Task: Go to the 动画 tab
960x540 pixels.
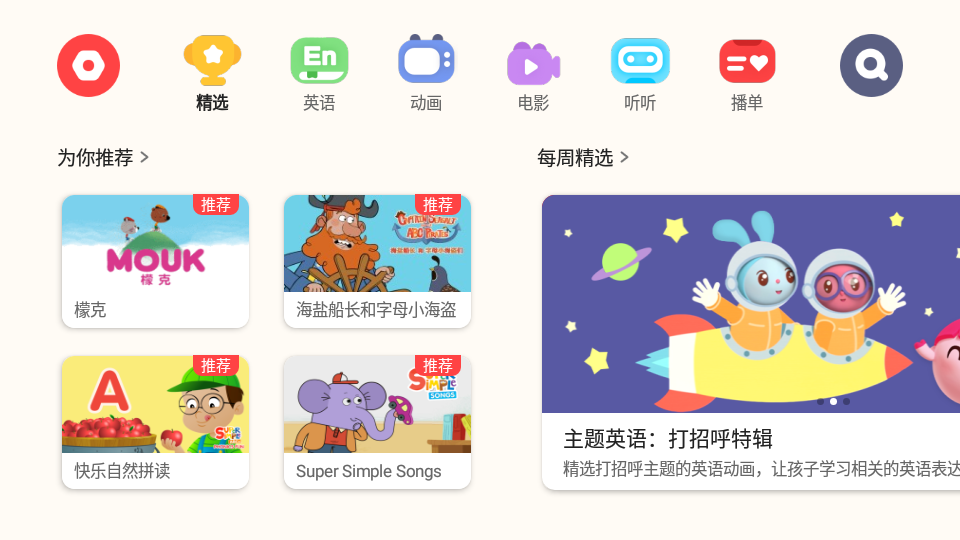Action: click(x=426, y=74)
